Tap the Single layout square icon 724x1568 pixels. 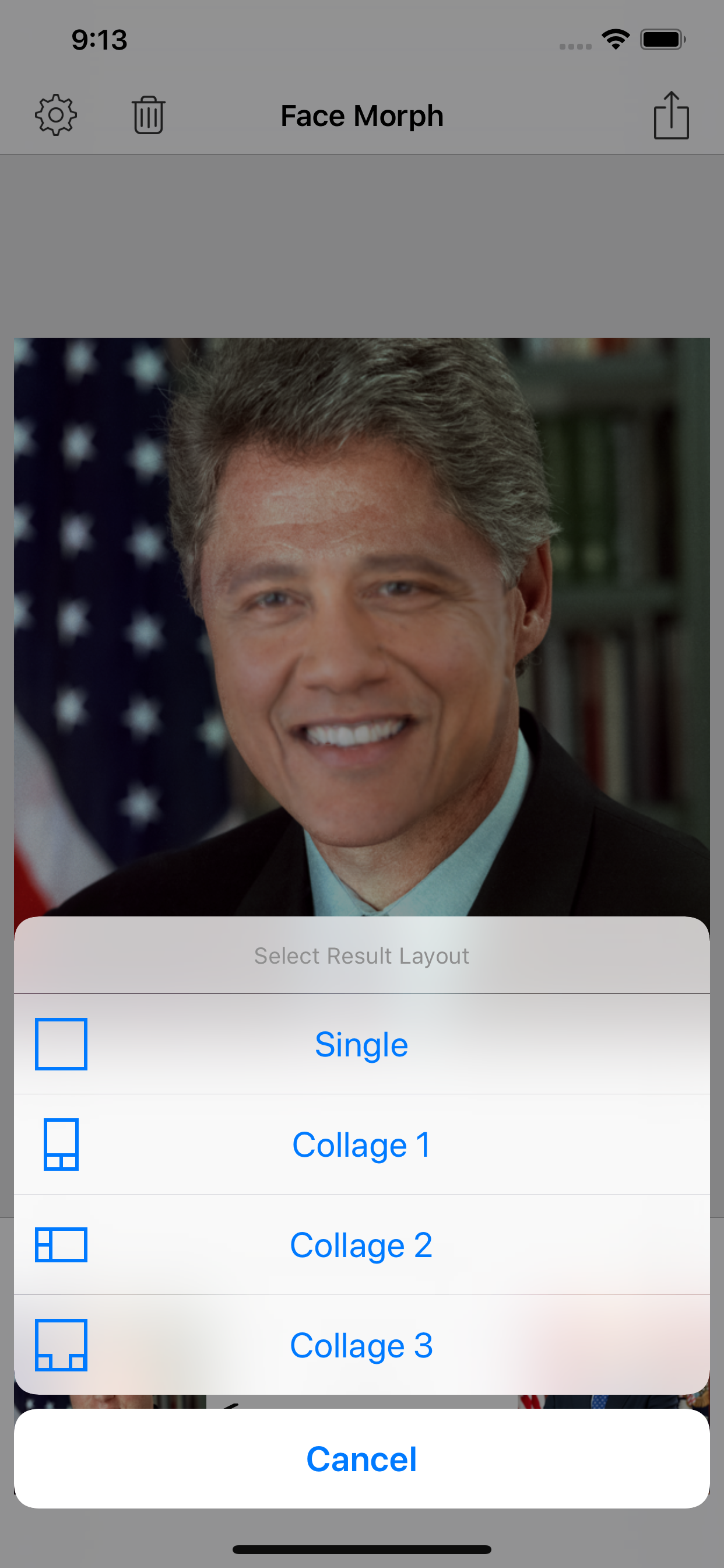(x=61, y=1044)
